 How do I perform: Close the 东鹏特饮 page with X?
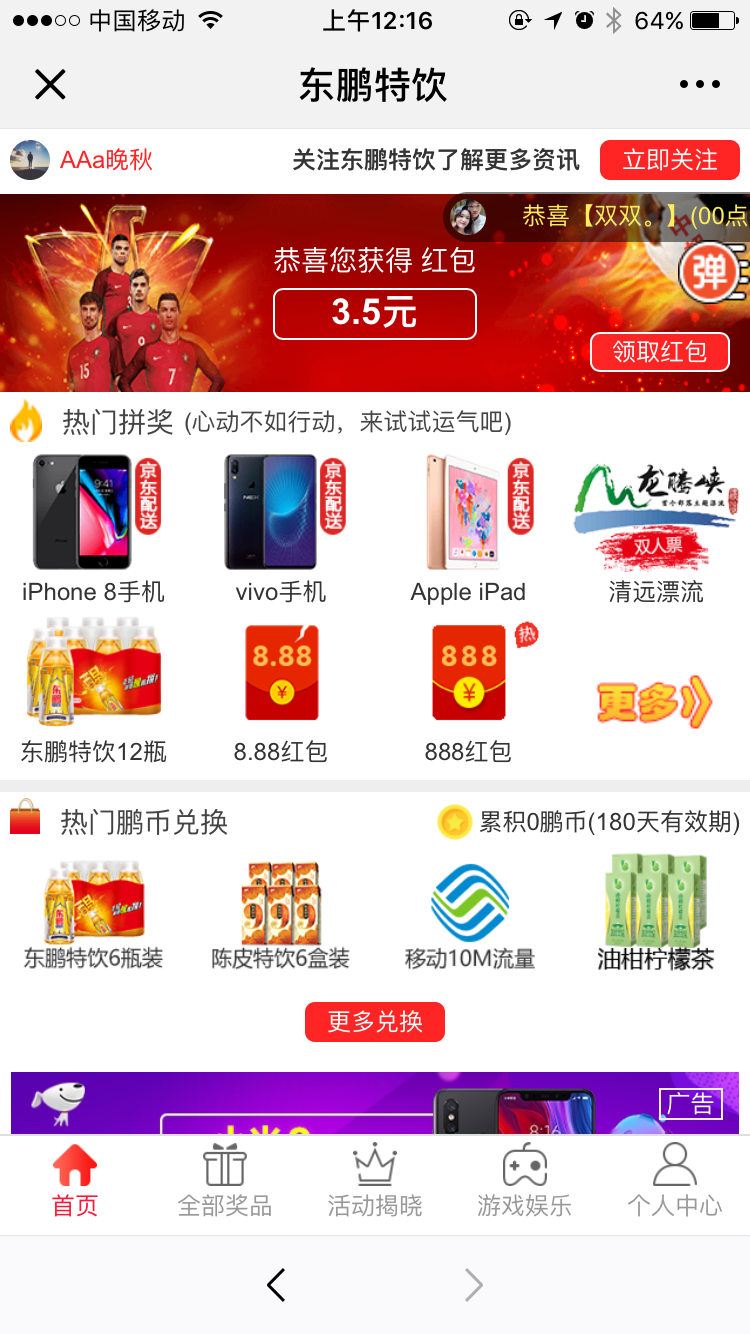pyautogui.click(x=50, y=85)
